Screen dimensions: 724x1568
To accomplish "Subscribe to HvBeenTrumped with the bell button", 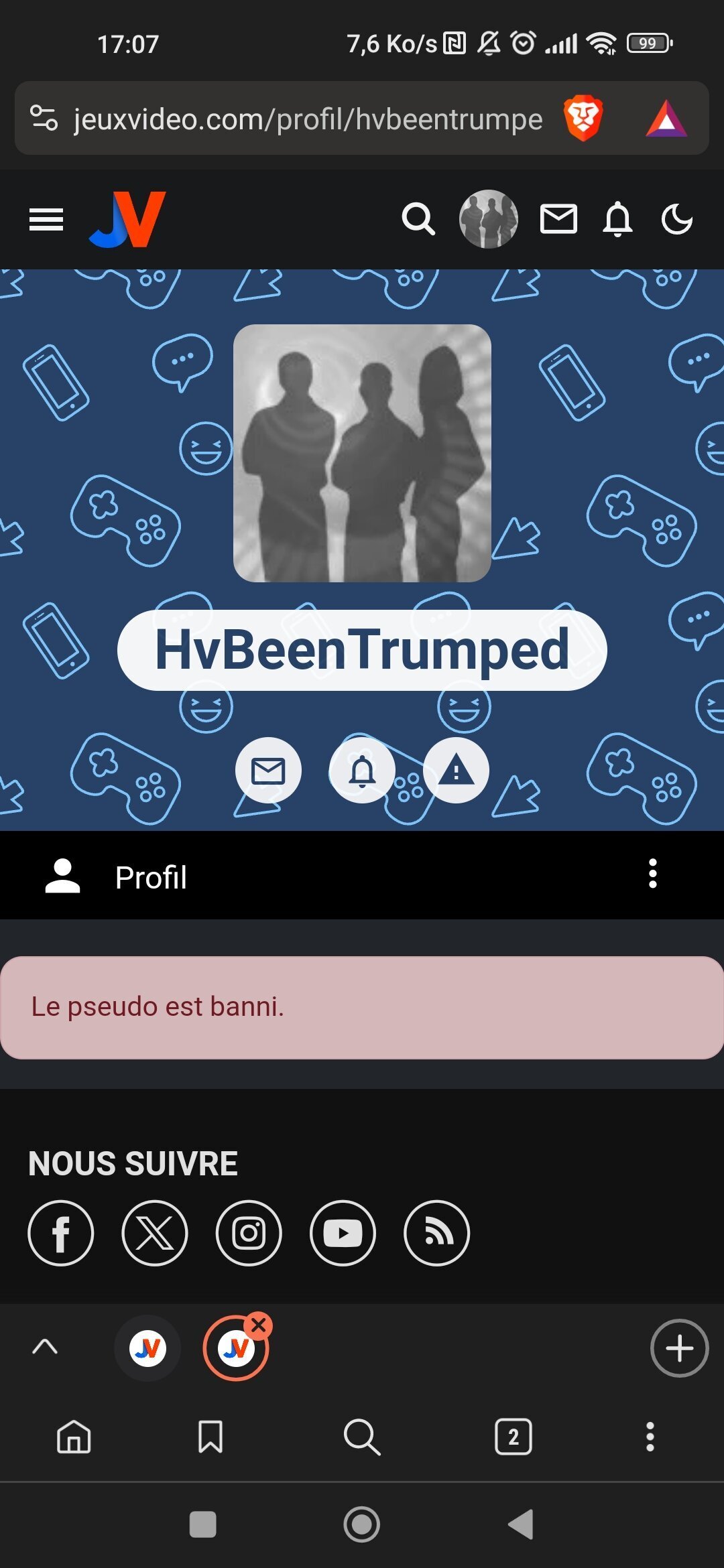I will [x=362, y=771].
